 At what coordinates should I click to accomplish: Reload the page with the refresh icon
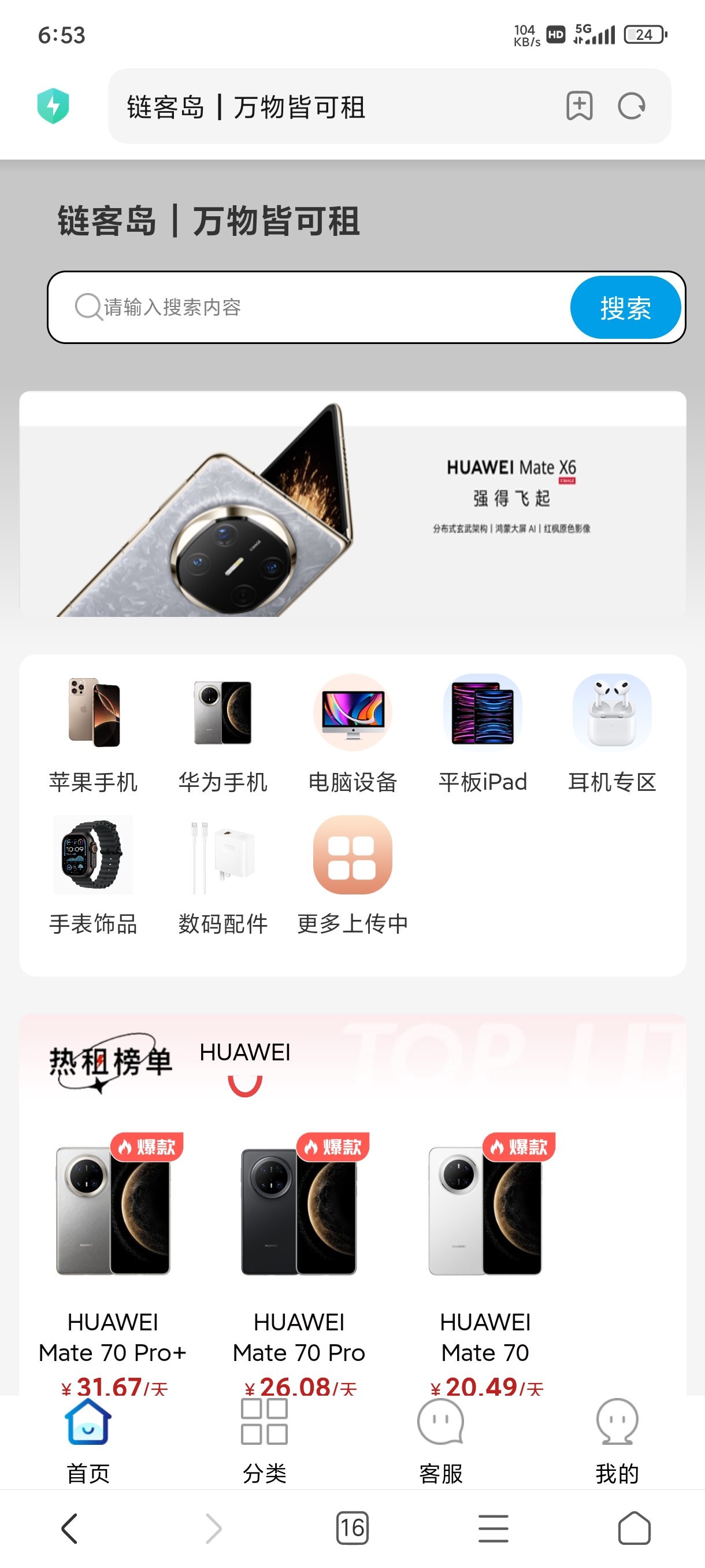[632, 106]
